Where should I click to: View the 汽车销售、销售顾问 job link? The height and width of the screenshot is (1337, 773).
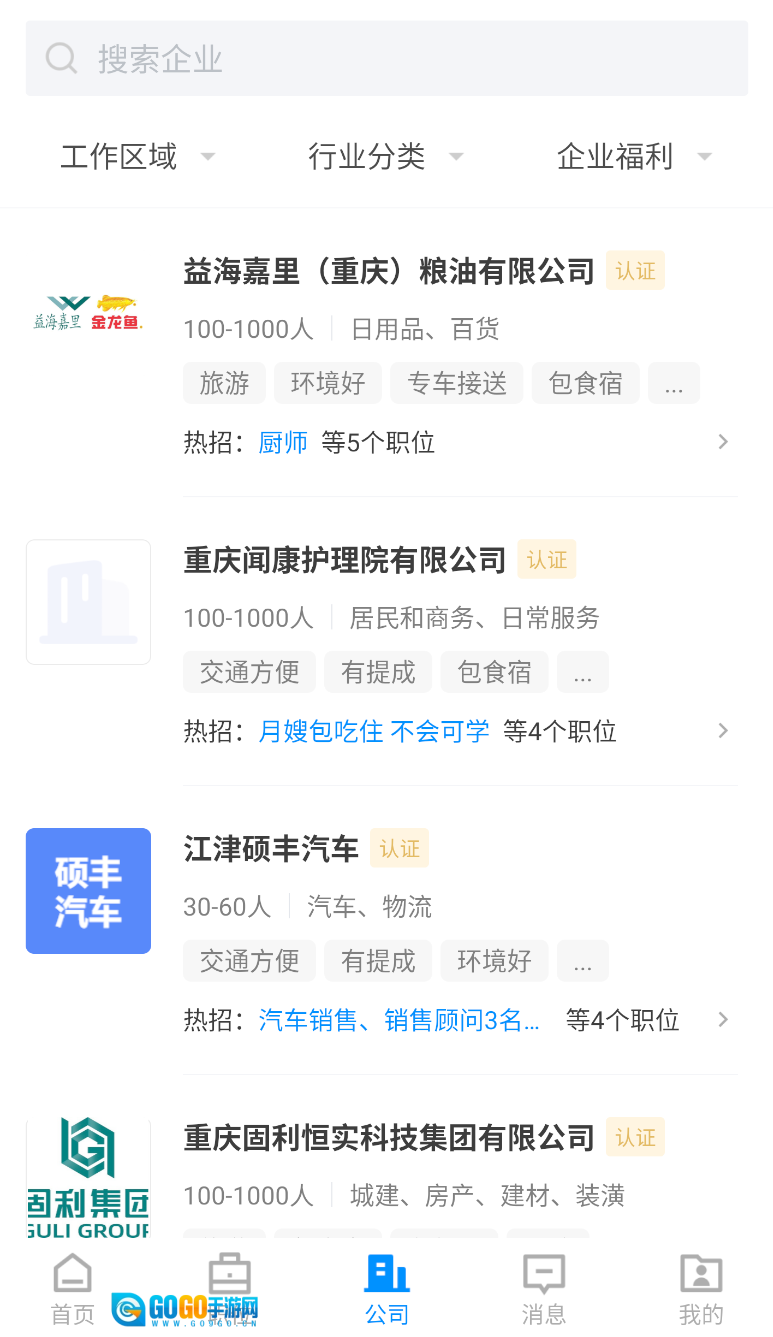coord(399,1020)
